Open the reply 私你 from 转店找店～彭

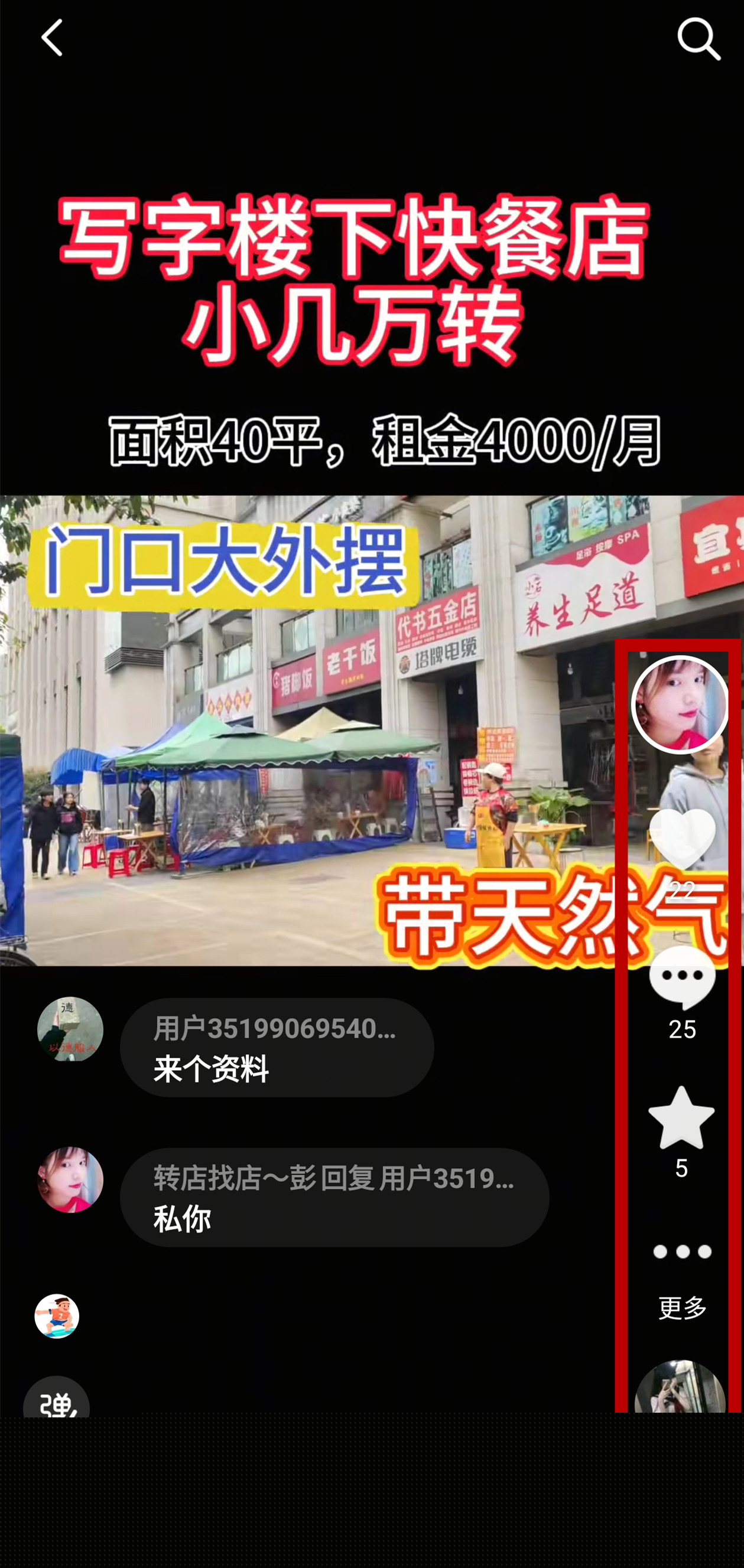[x=334, y=1197]
